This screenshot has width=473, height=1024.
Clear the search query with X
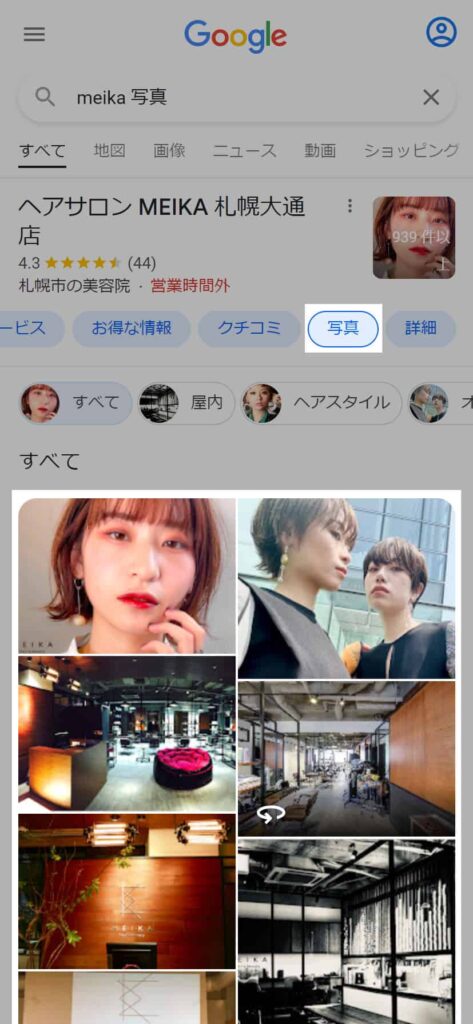pos(431,98)
